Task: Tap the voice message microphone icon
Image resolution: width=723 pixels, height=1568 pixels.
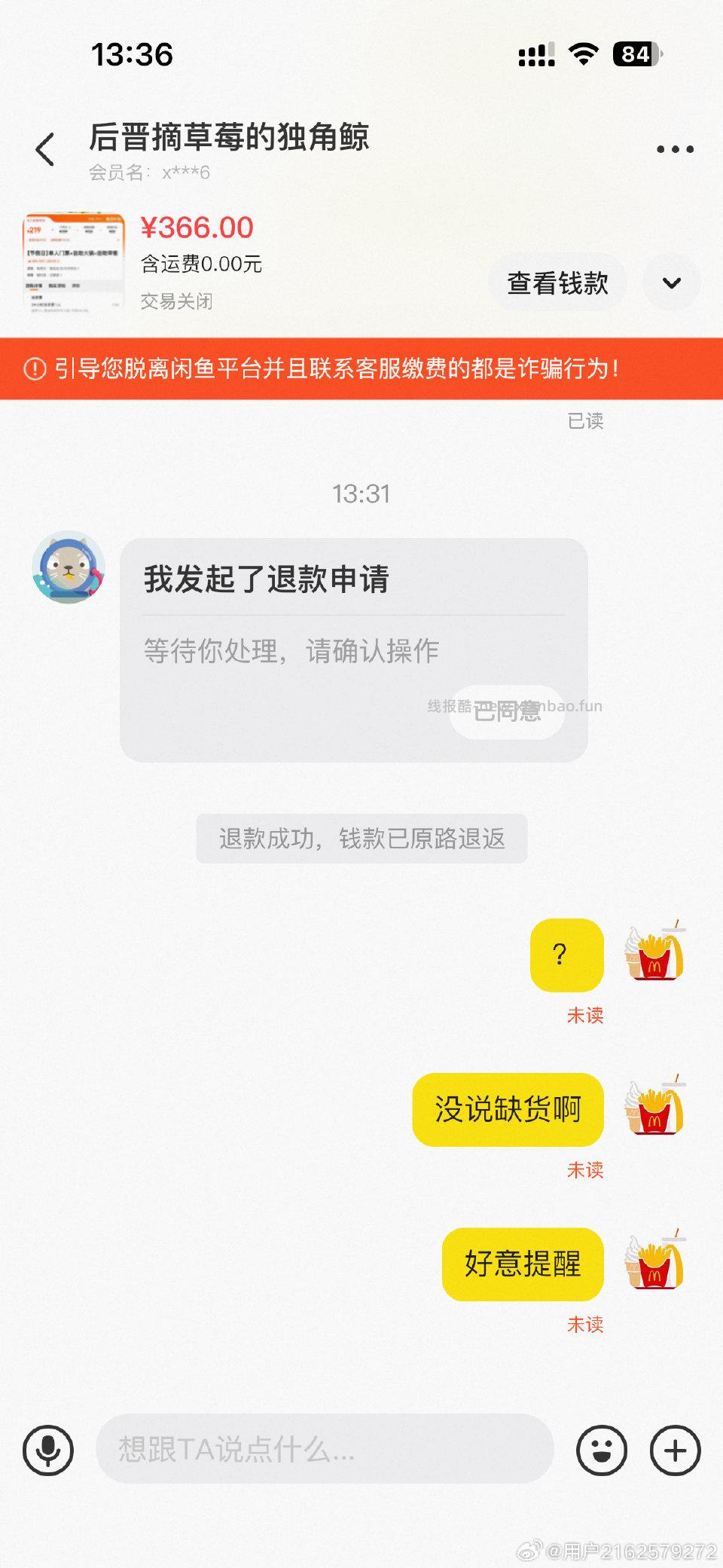Action: point(47,1448)
